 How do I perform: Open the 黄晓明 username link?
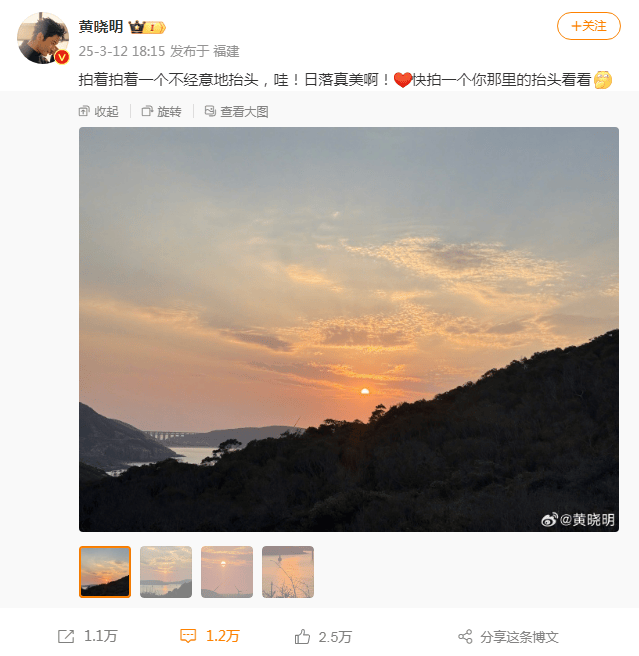click(101, 27)
